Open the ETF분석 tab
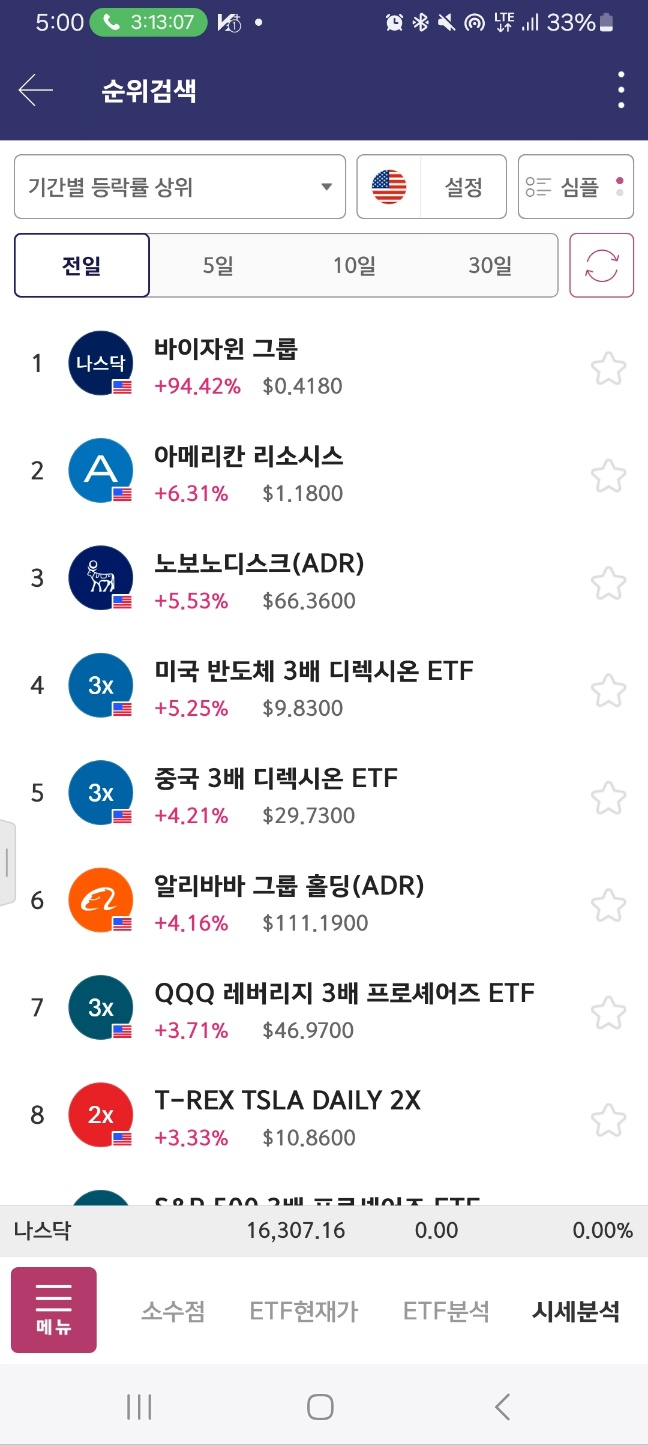Screen dimensions: 648x1445 click(446, 1311)
